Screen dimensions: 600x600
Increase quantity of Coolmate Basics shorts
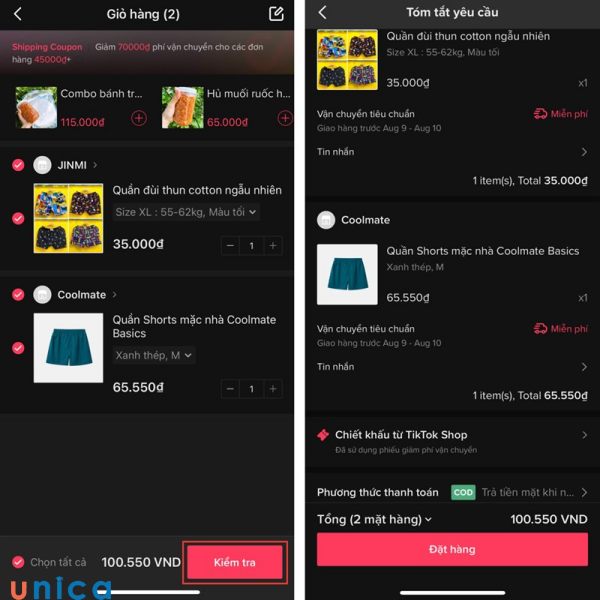(272, 389)
